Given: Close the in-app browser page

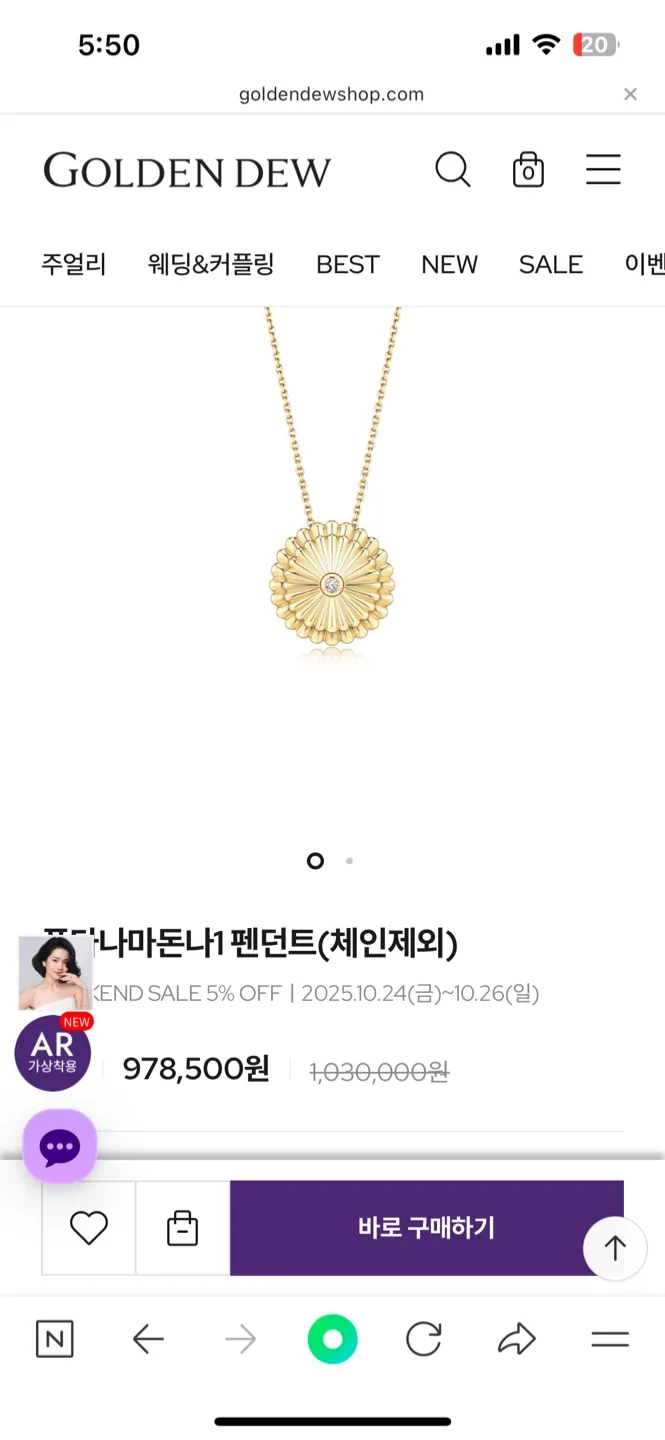Looking at the screenshot, I should pyautogui.click(x=630, y=94).
